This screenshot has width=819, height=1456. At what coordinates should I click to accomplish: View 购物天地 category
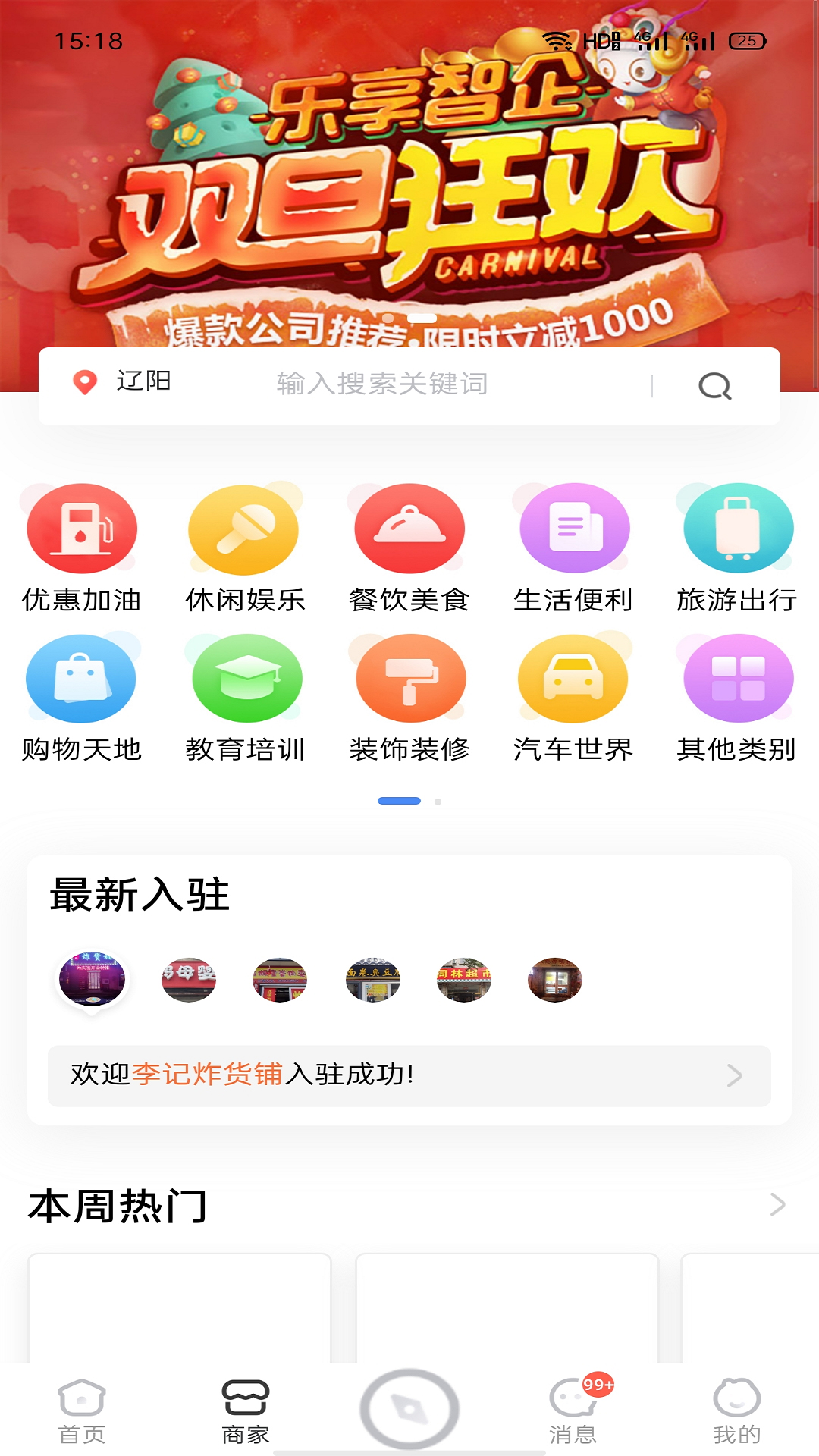tap(82, 698)
